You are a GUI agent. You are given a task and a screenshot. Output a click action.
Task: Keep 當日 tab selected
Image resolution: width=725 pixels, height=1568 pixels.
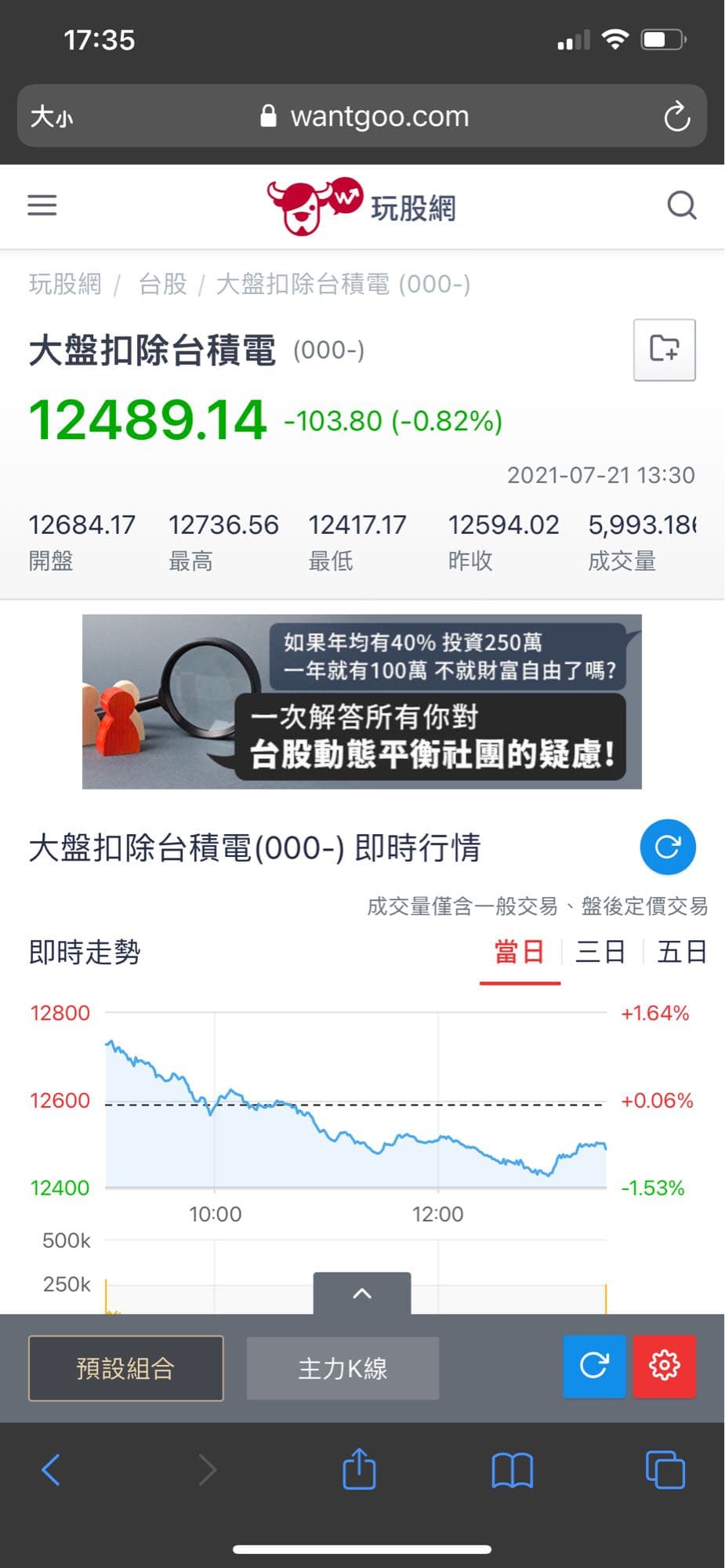520,952
